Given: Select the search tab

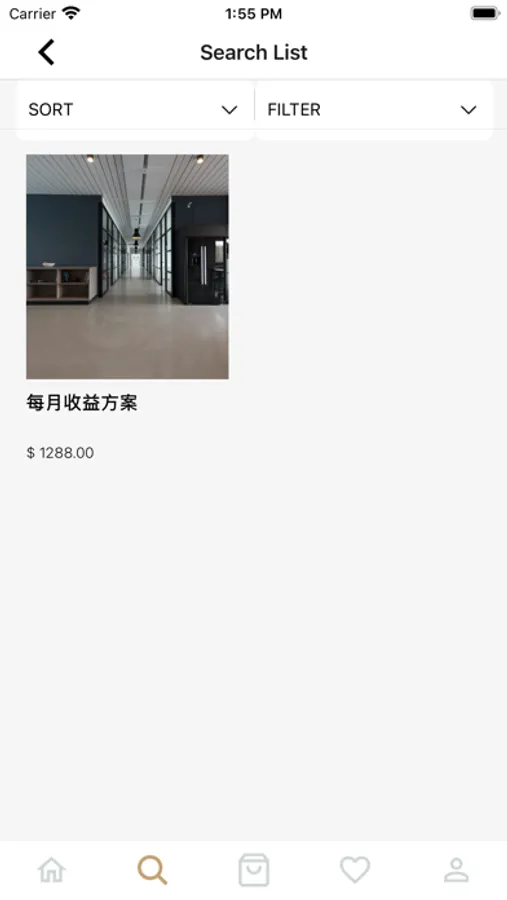Looking at the screenshot, I should click(152, 870).
